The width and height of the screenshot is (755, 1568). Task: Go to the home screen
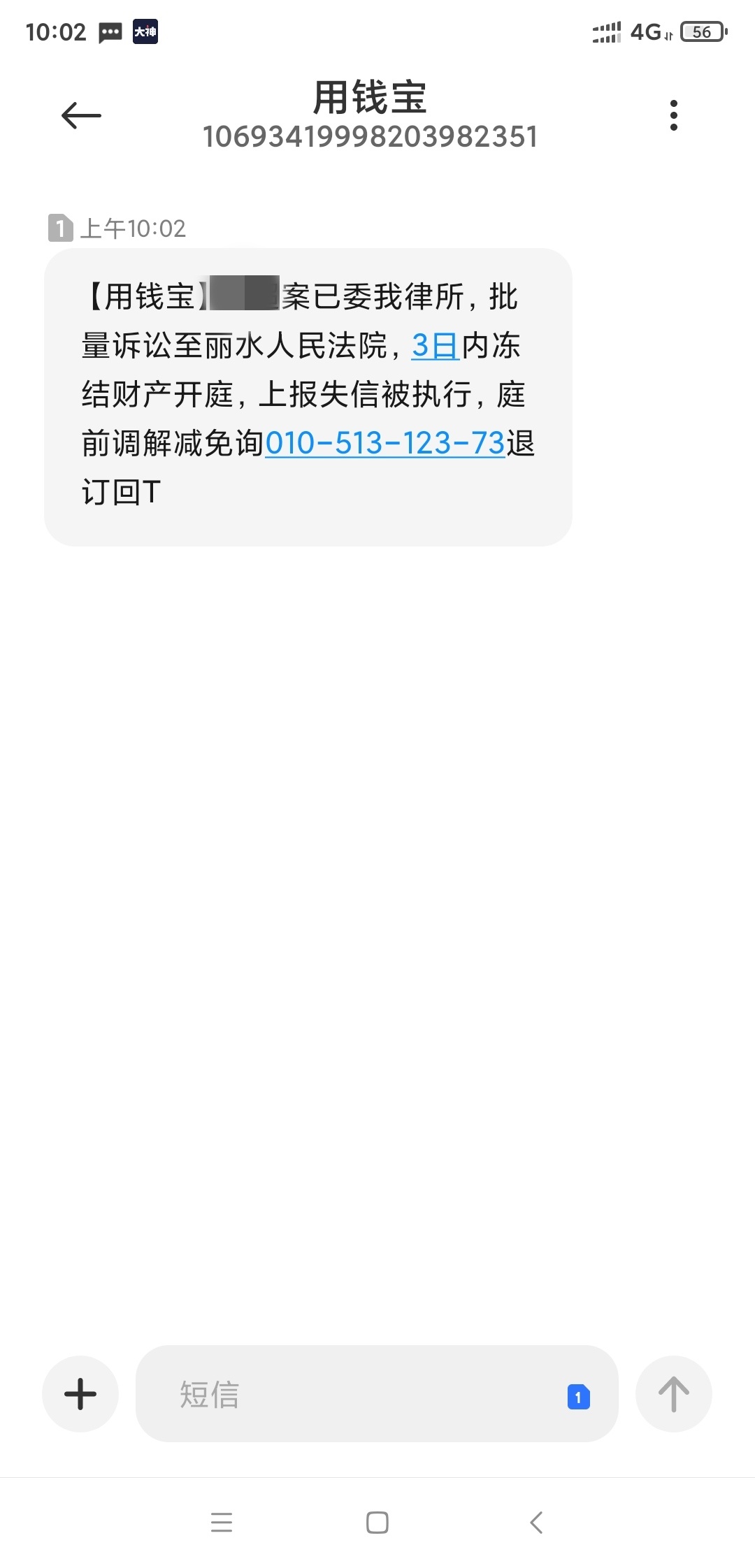(x=377, y=1522)
